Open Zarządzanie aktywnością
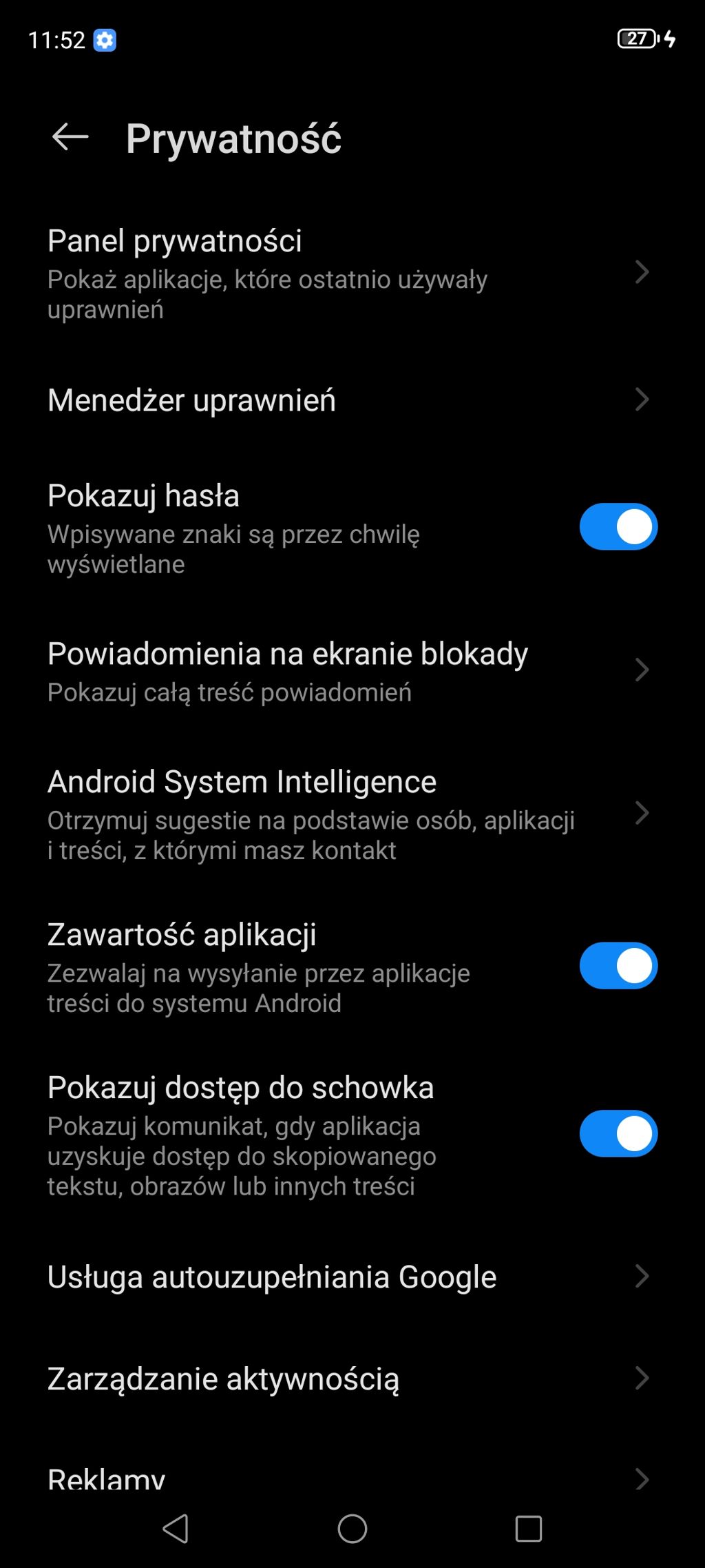 [344, 1379]
